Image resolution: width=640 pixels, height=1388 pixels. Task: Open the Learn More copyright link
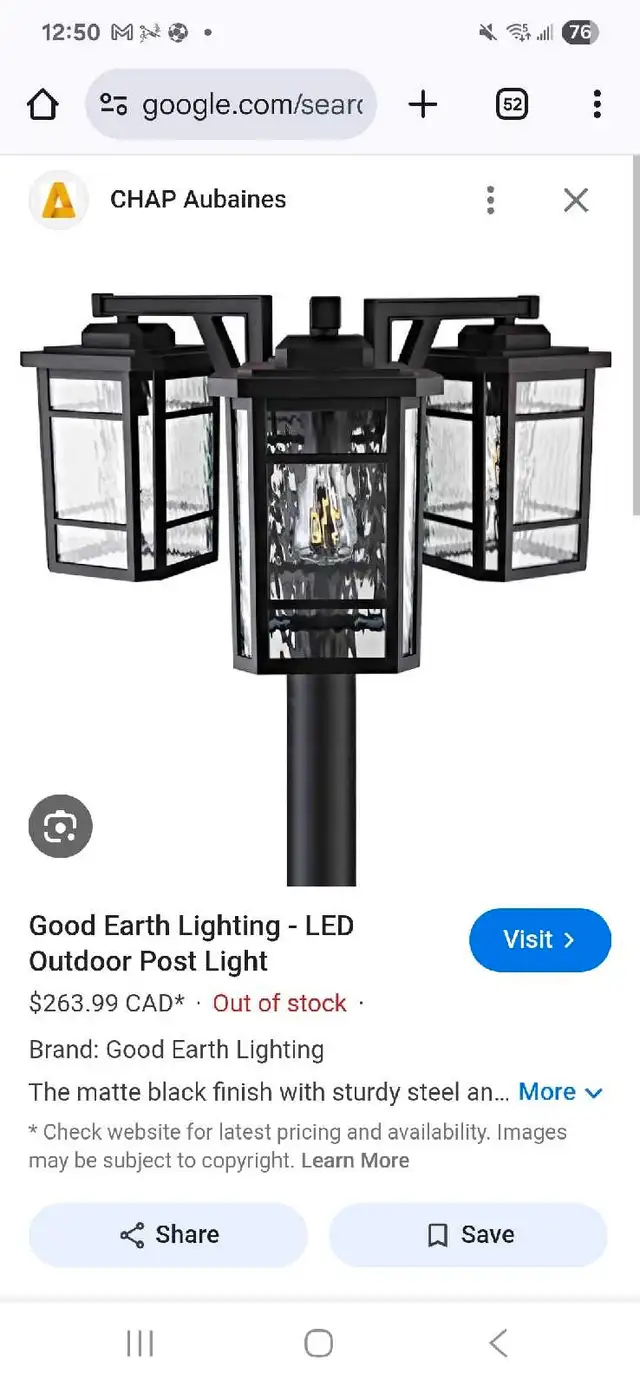click(x=355, y=1161)
